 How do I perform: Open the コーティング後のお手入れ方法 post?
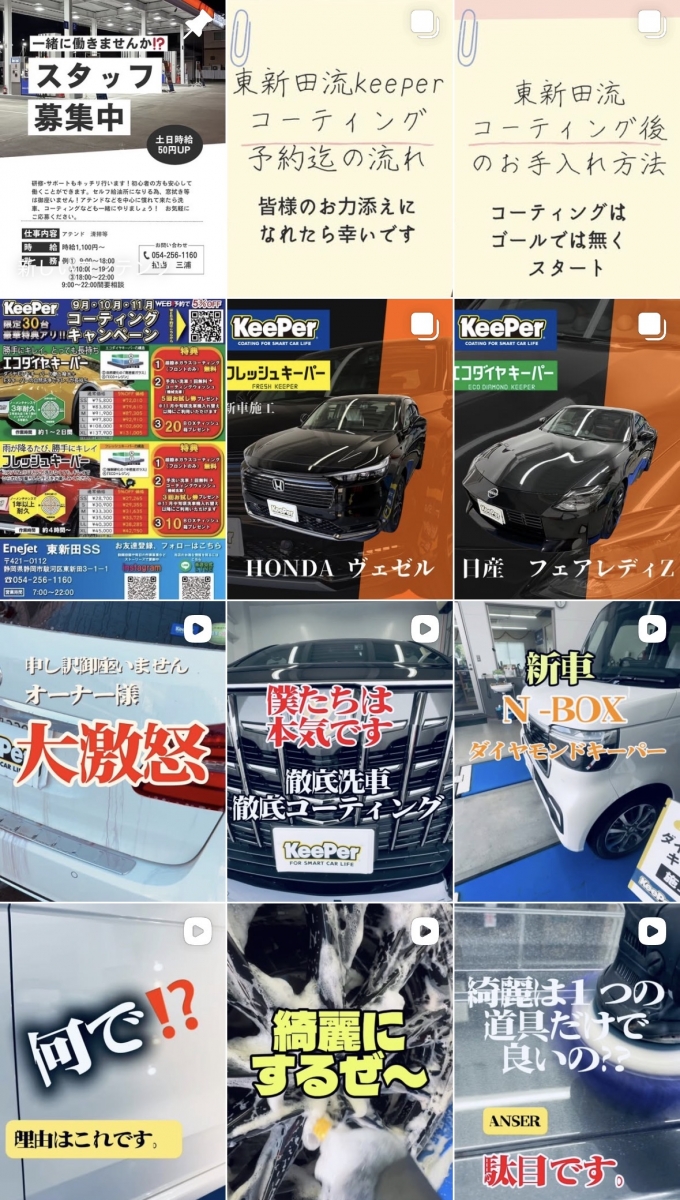(x=567, y=148)
